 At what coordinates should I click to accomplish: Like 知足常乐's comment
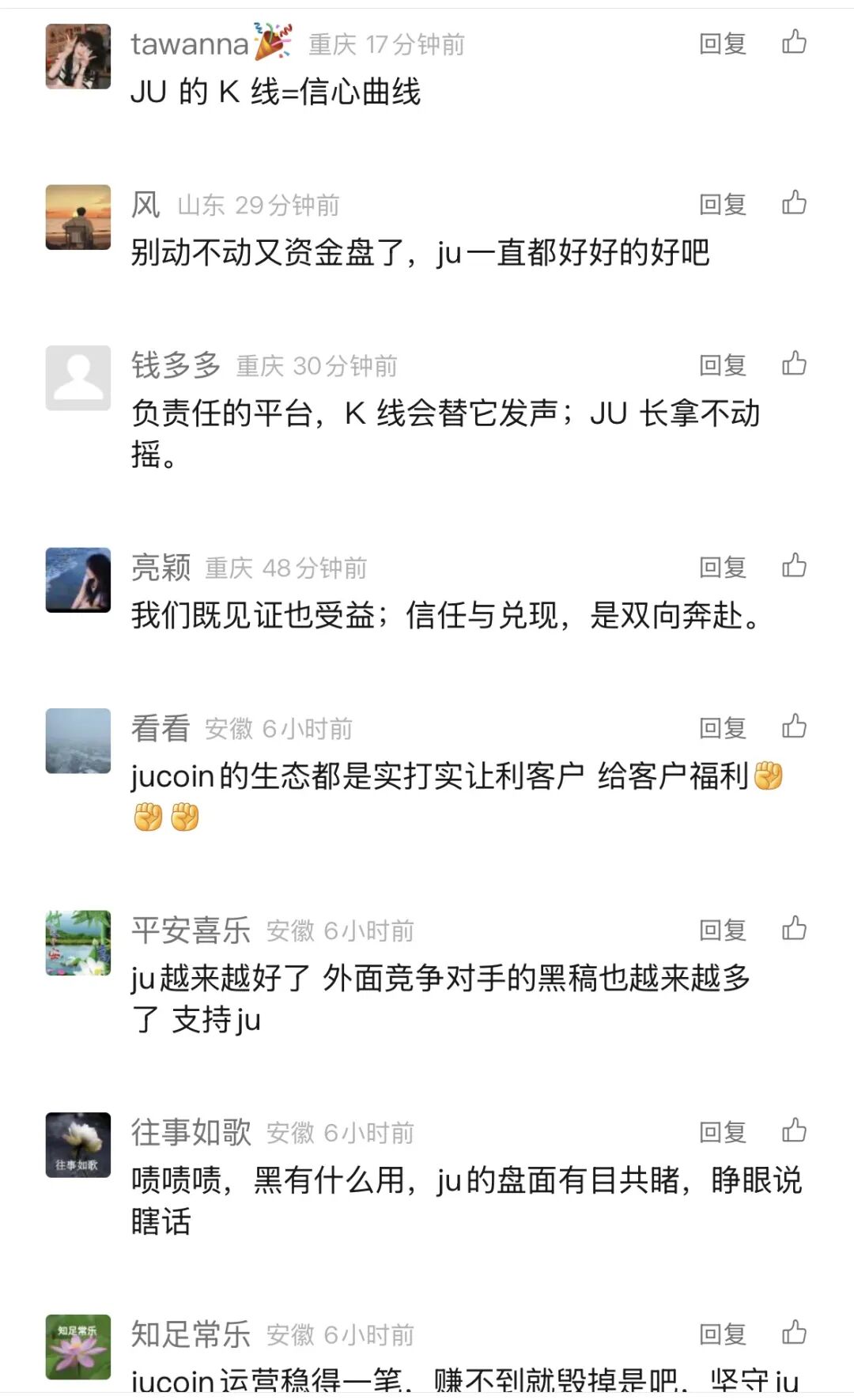tap(794, 1334)
